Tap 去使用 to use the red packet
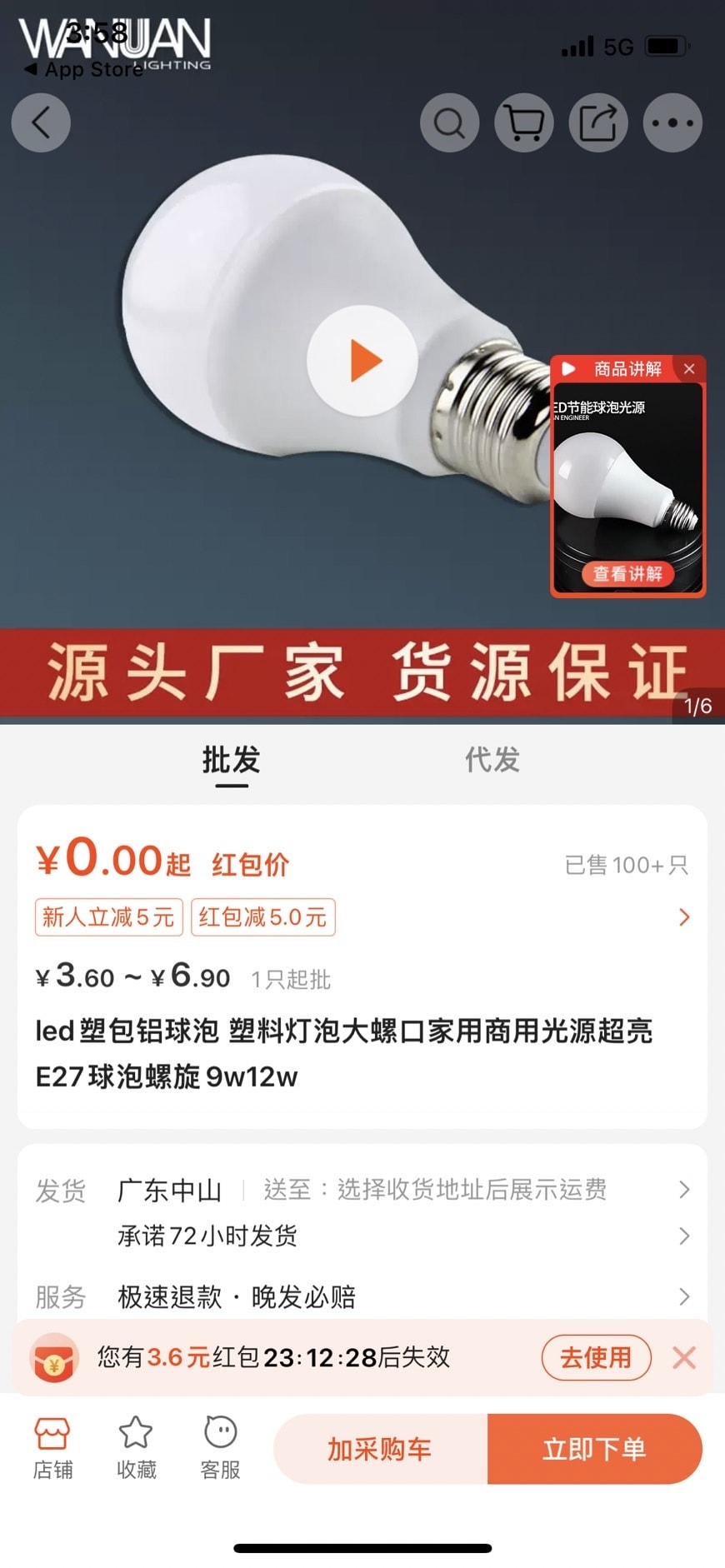This screenshot has height=1568, width=725. [596, 1357]
